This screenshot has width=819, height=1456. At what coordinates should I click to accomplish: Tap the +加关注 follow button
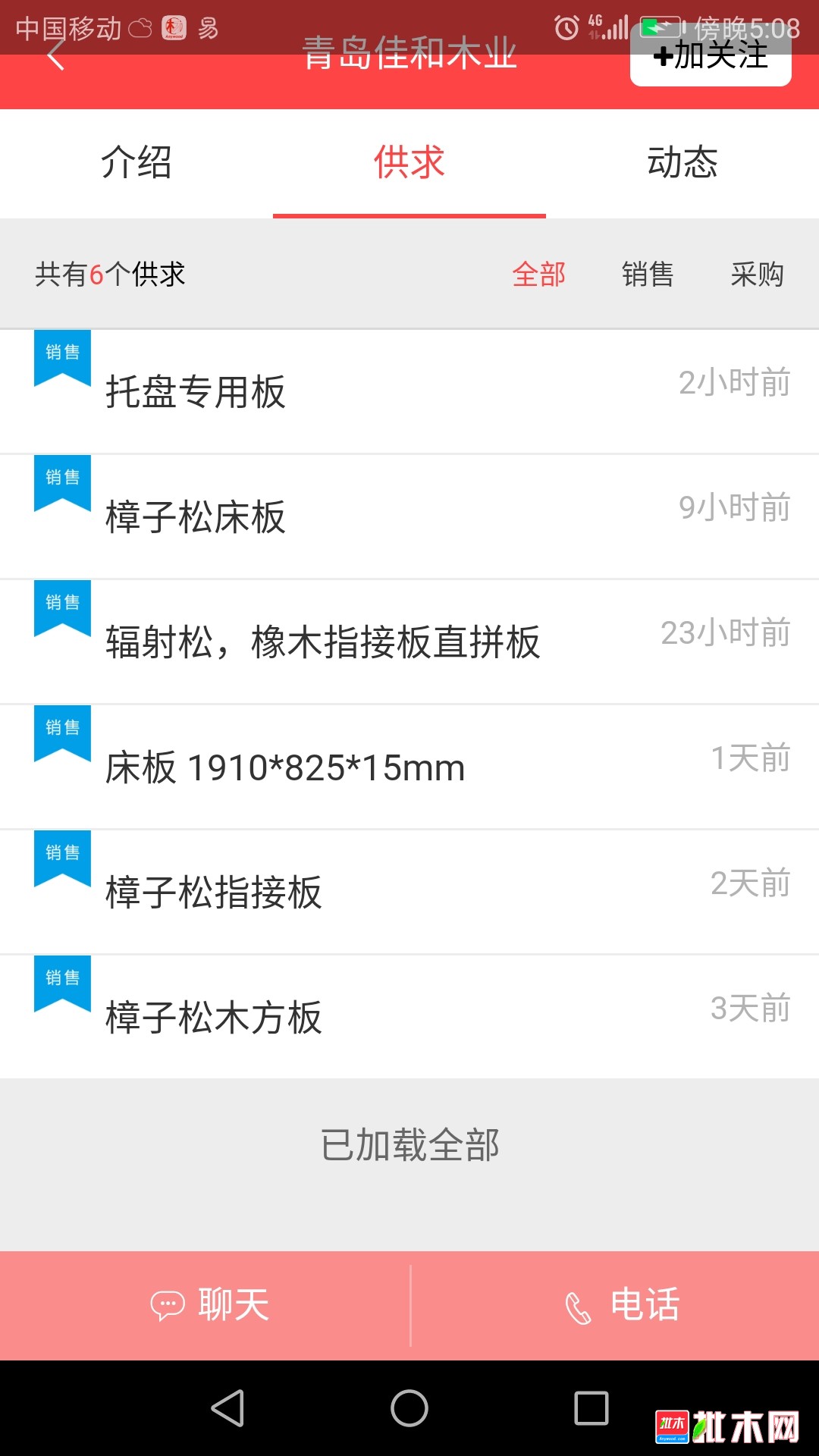[x=711, y=55]
